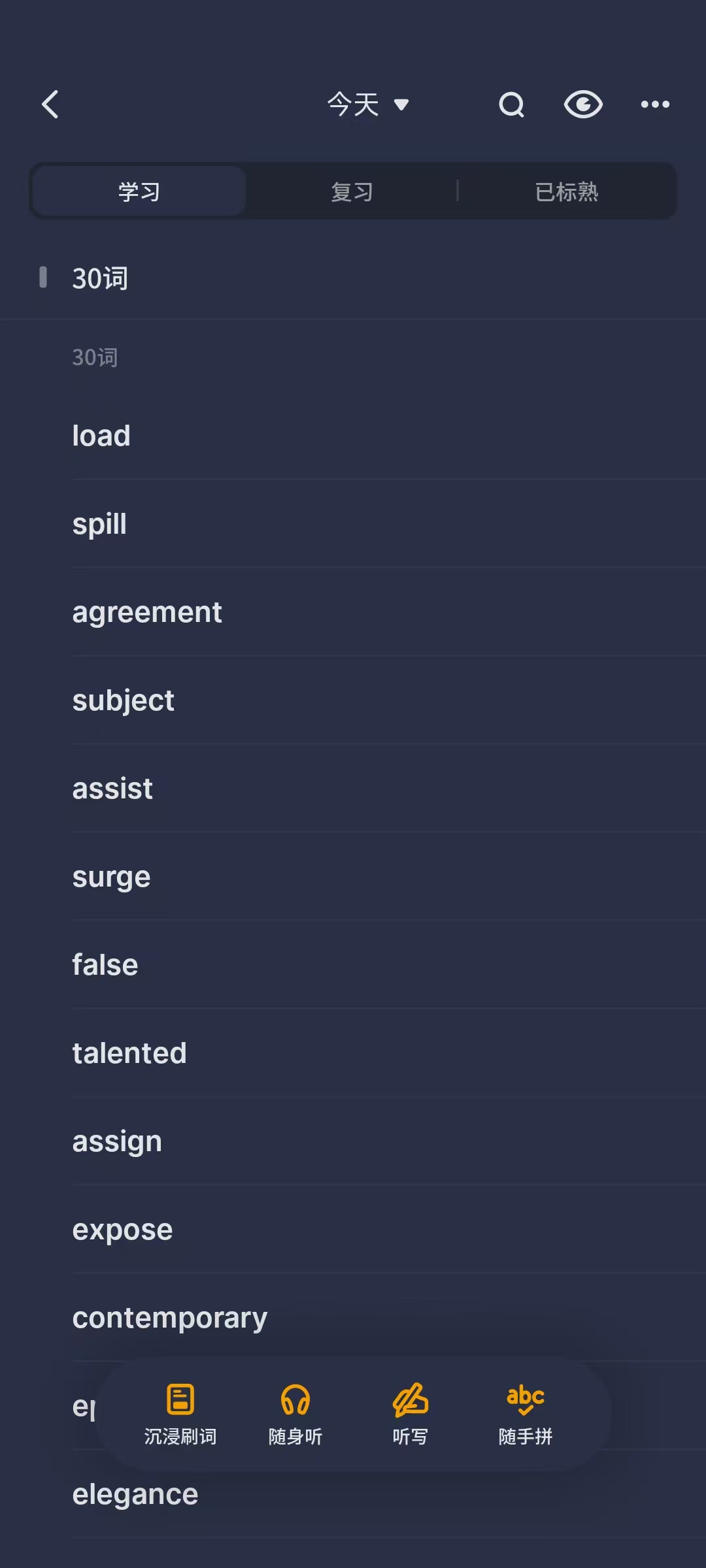Start 随身听 listening mode

(x=295, y=1414)
